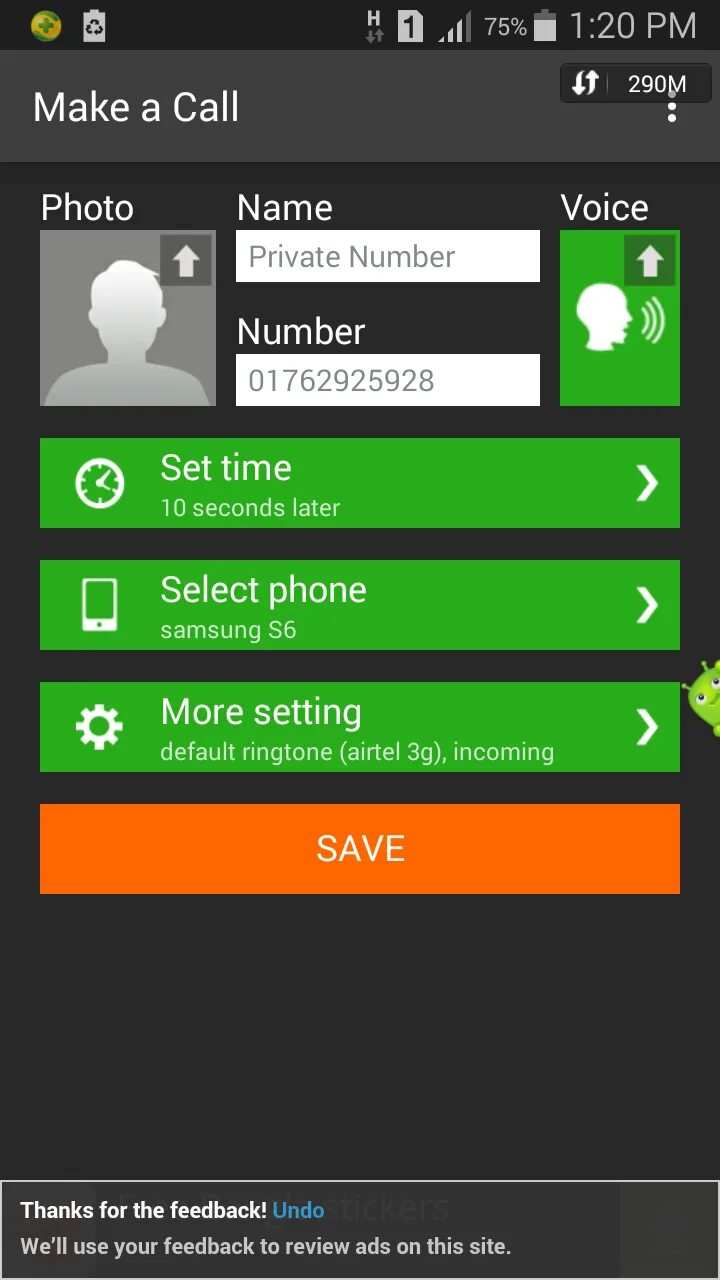Upload a caller photo
This screenshot has height=1280, width=720.
coord(128,318)
